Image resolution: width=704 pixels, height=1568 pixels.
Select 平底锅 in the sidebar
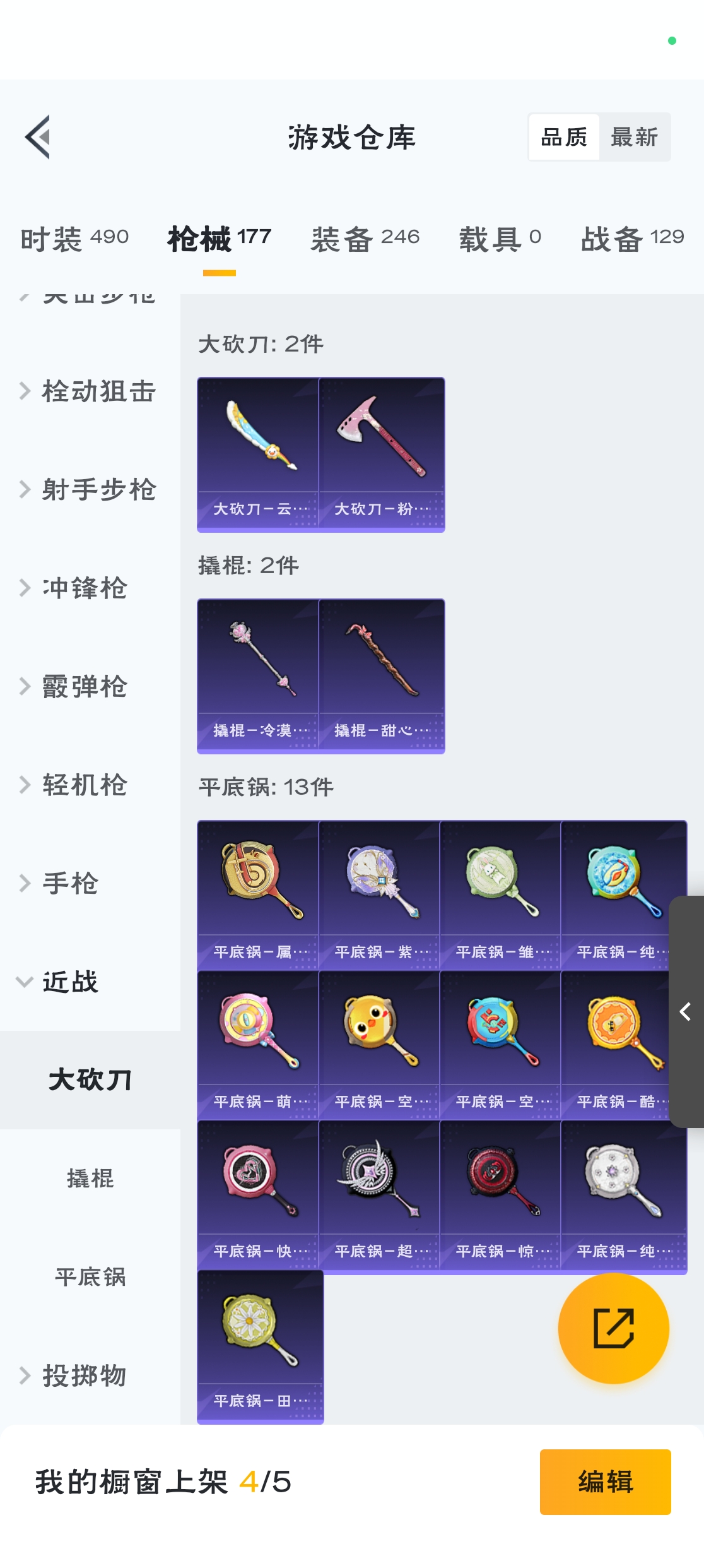tap(90, 1277)
